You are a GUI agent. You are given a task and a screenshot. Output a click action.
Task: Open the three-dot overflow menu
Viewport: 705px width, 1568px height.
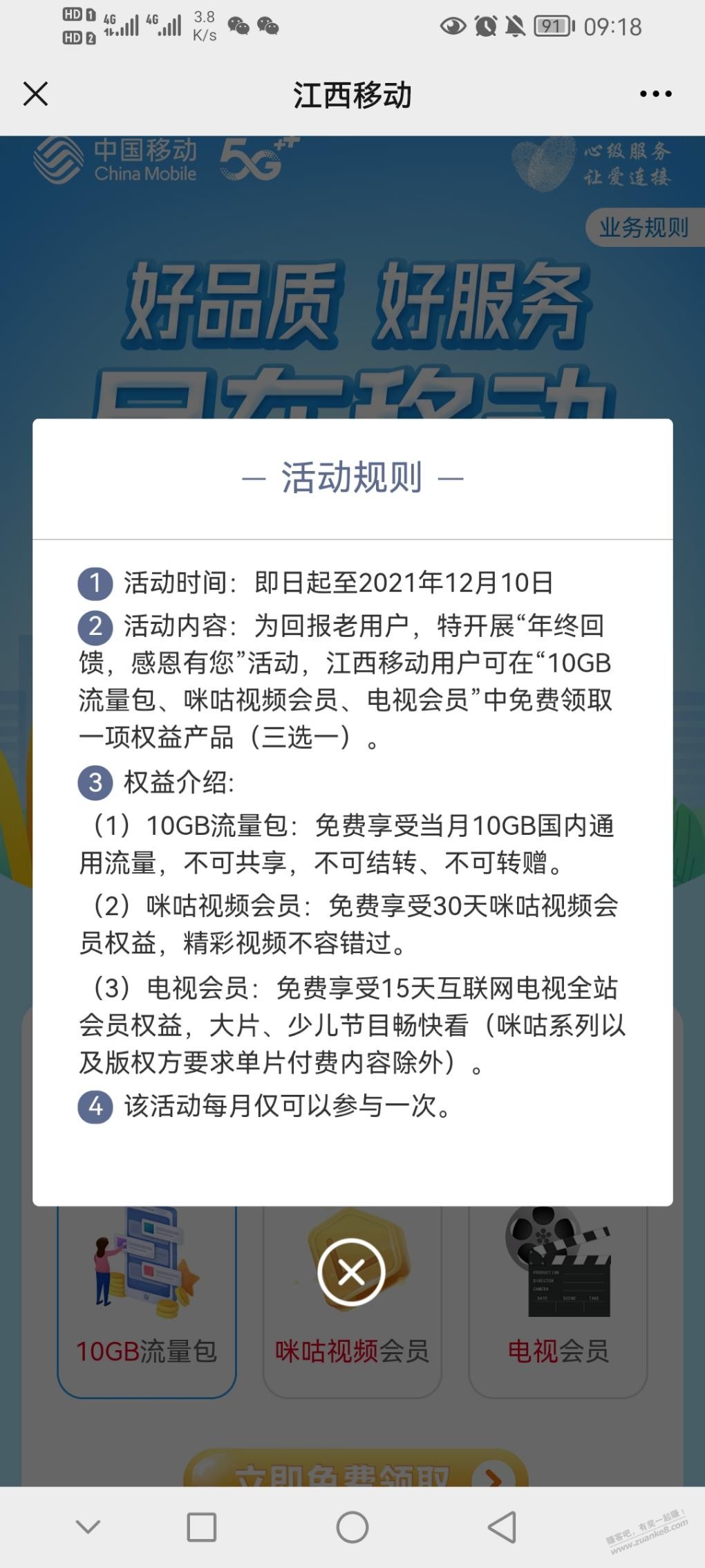coord(655,94)
